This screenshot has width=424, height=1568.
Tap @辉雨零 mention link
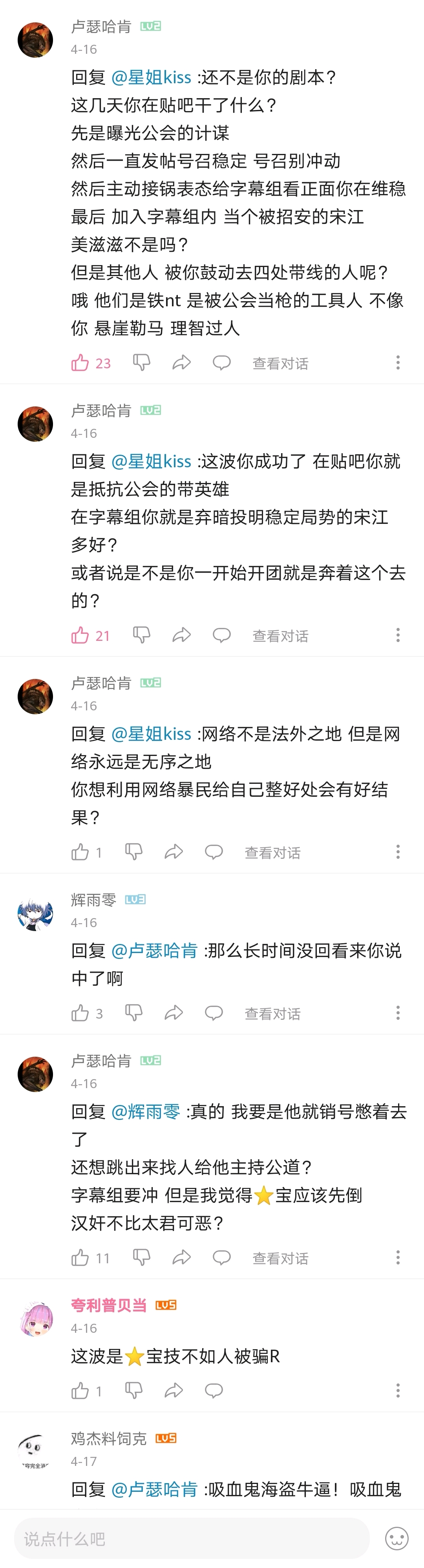(x=145, y=1112)
